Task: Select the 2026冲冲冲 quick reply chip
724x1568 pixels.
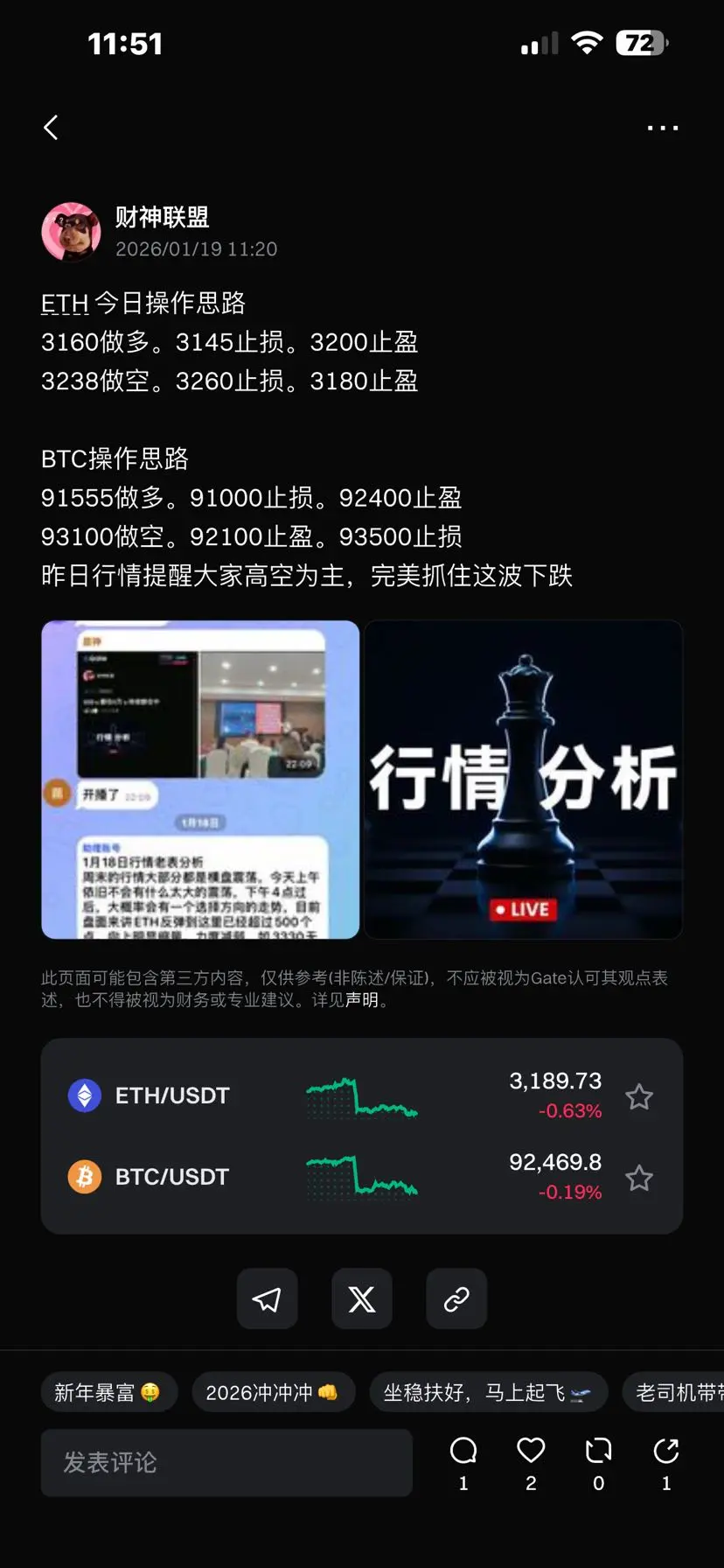Action: (x=274, y=1391)
